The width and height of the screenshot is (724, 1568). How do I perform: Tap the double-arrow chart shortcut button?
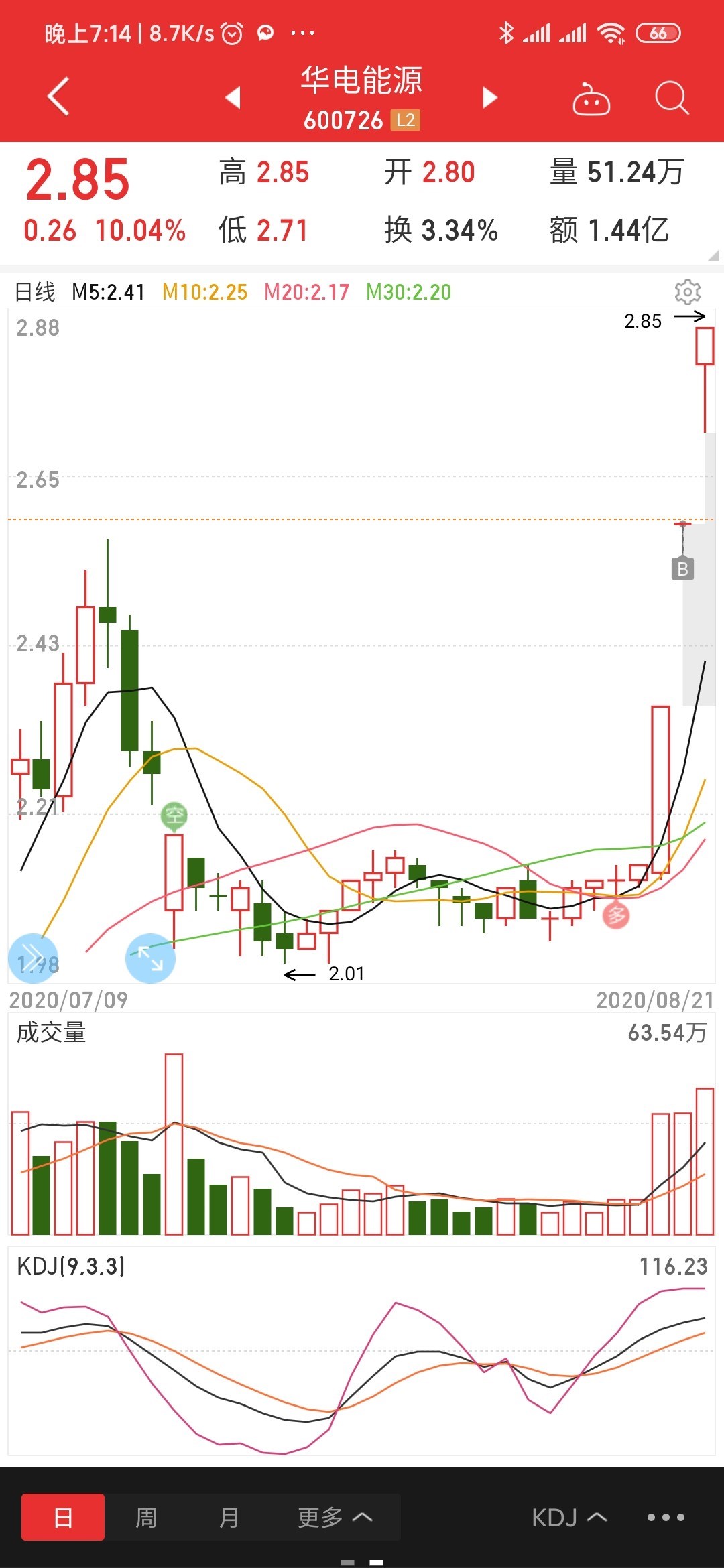point(33,958)
